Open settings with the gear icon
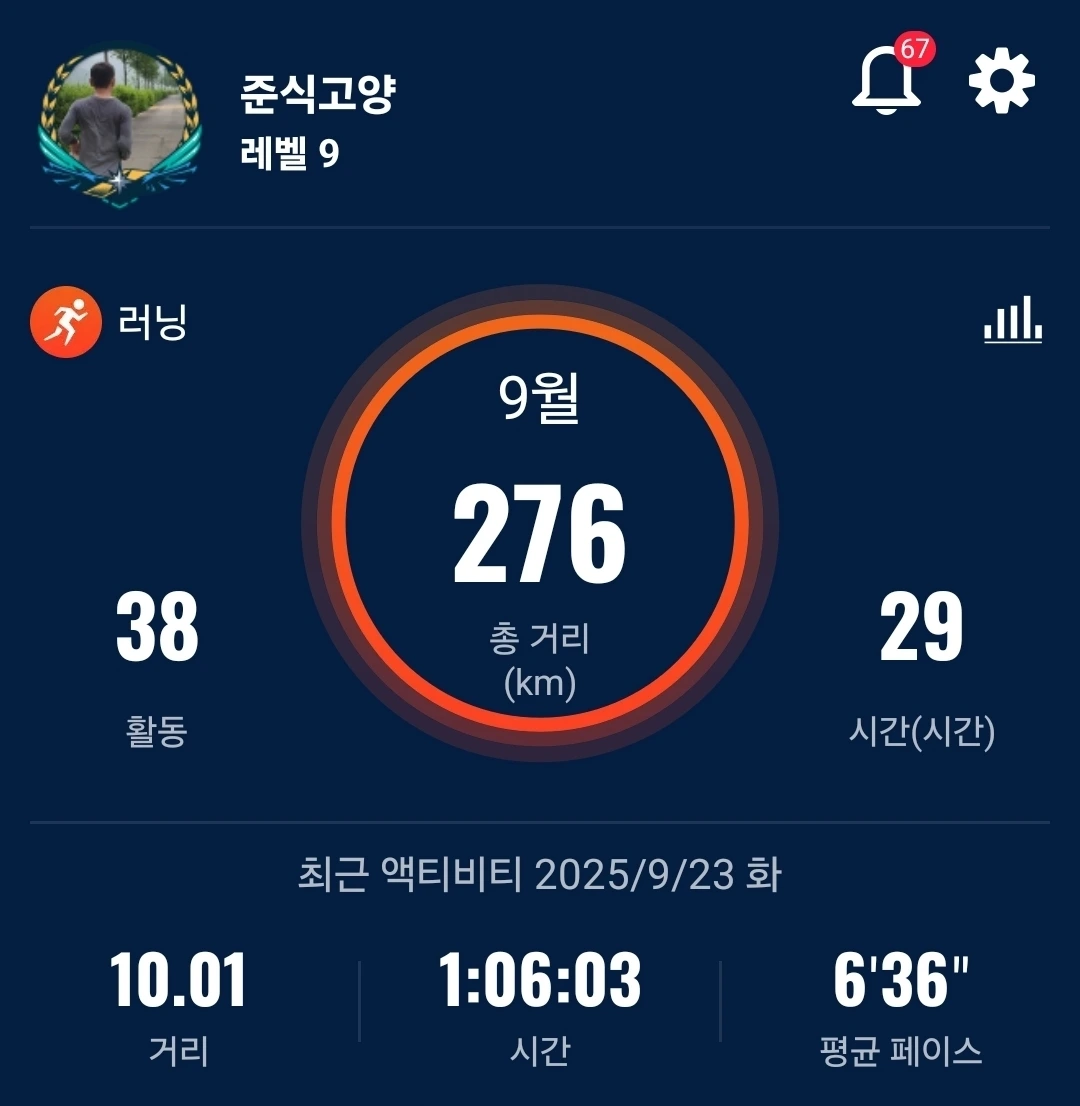This screenshot has width=1080, height=1106. (x=1001, y=80)
